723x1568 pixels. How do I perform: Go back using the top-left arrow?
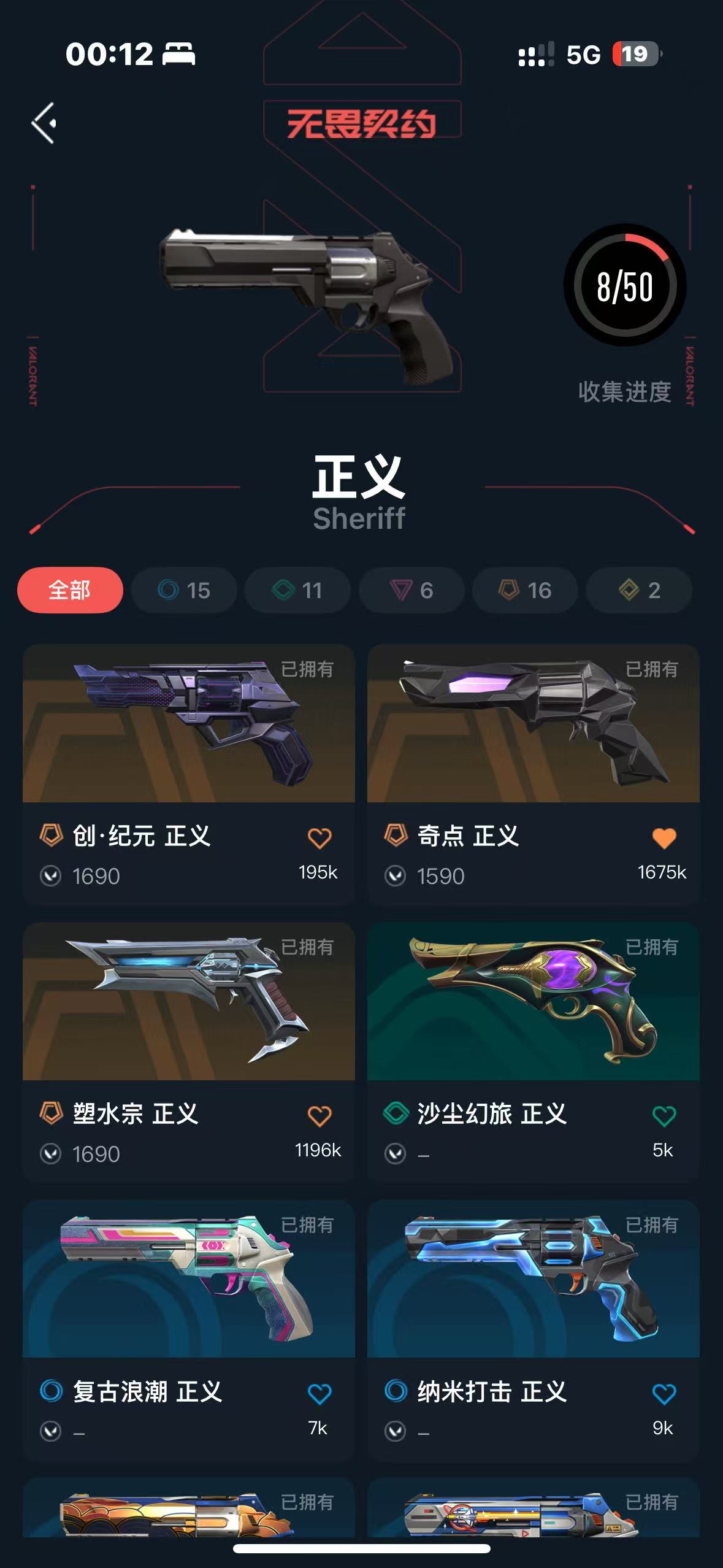[44, 123]
